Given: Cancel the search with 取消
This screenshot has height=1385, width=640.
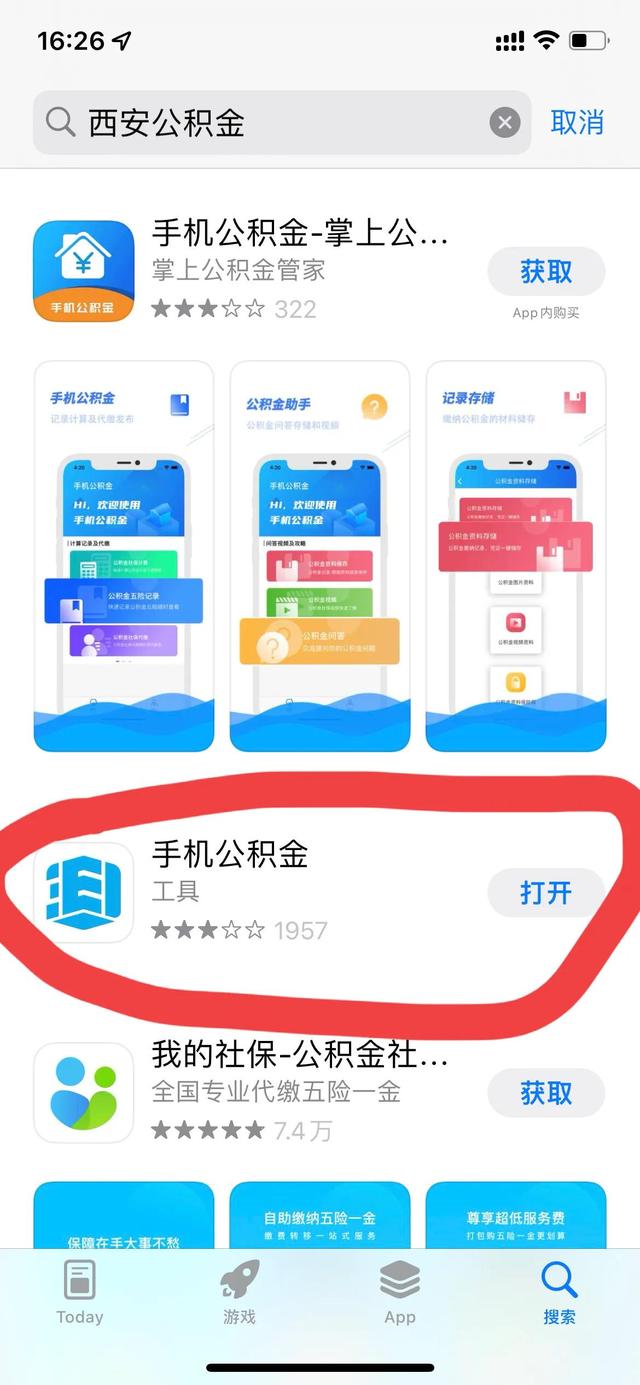Looking at the screenshot, I should point(577,123).
